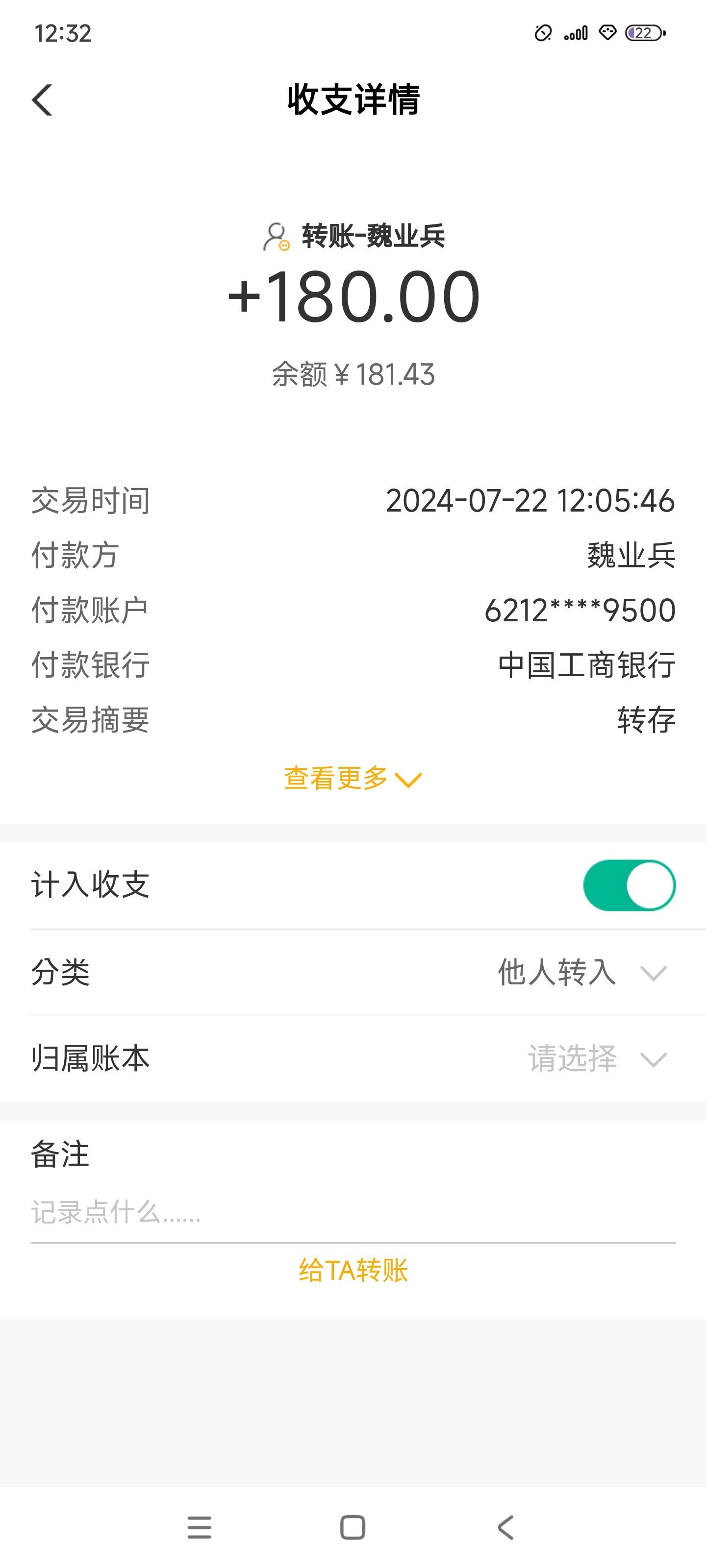Open recent apps from navigation bar
Screen dimensions: 706x1568
199,1527
